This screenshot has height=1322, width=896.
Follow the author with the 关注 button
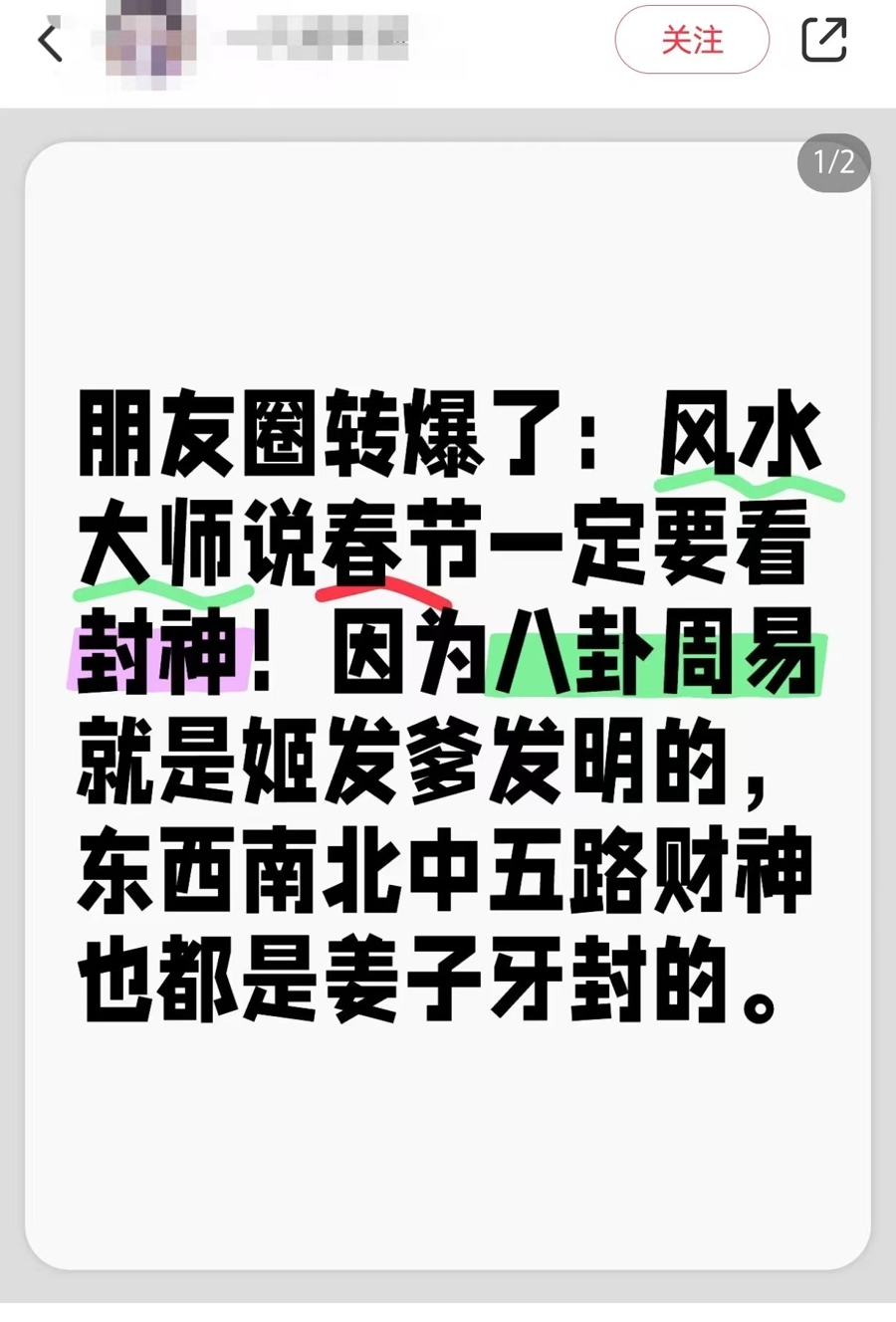coord(692,40)
